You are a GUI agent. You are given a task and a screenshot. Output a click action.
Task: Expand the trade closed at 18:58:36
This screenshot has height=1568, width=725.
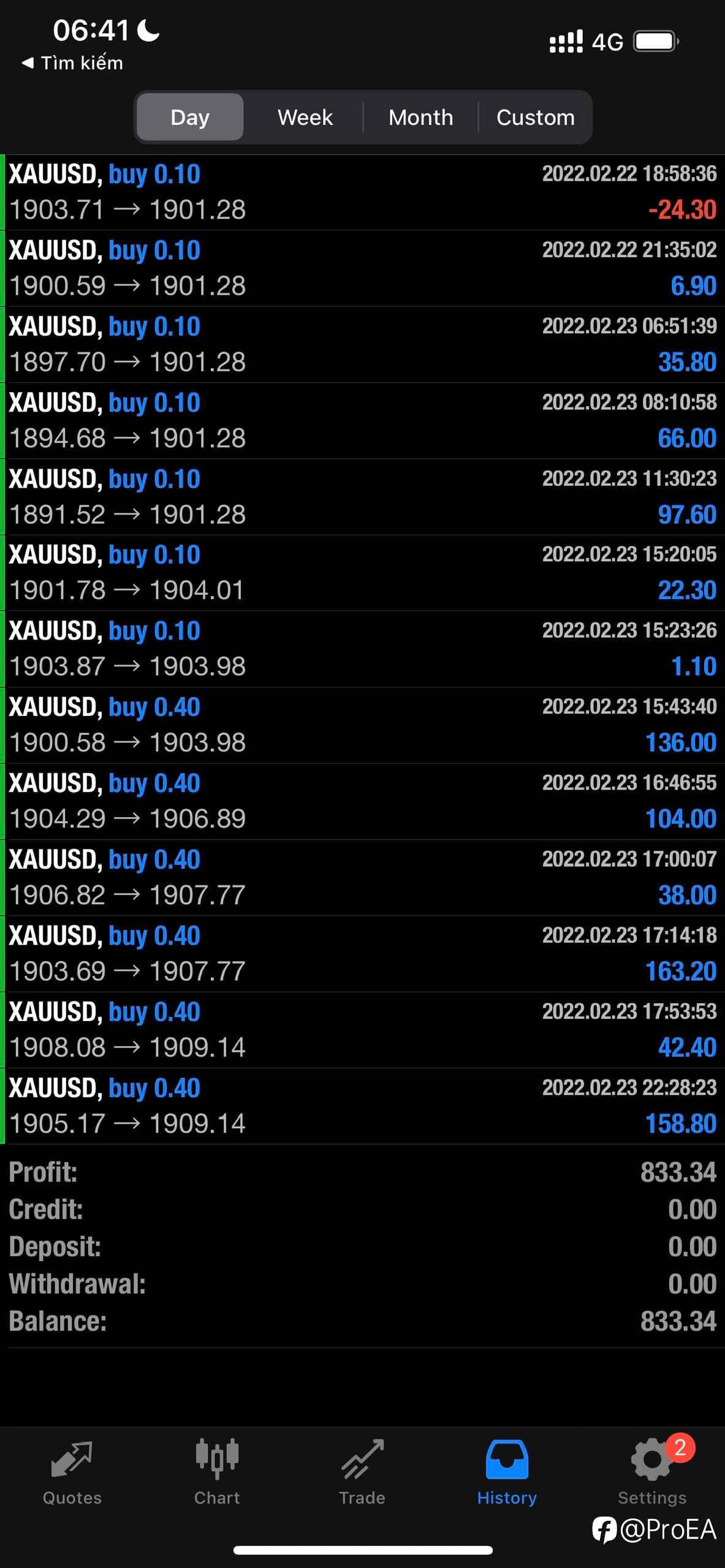coord(362,192)
